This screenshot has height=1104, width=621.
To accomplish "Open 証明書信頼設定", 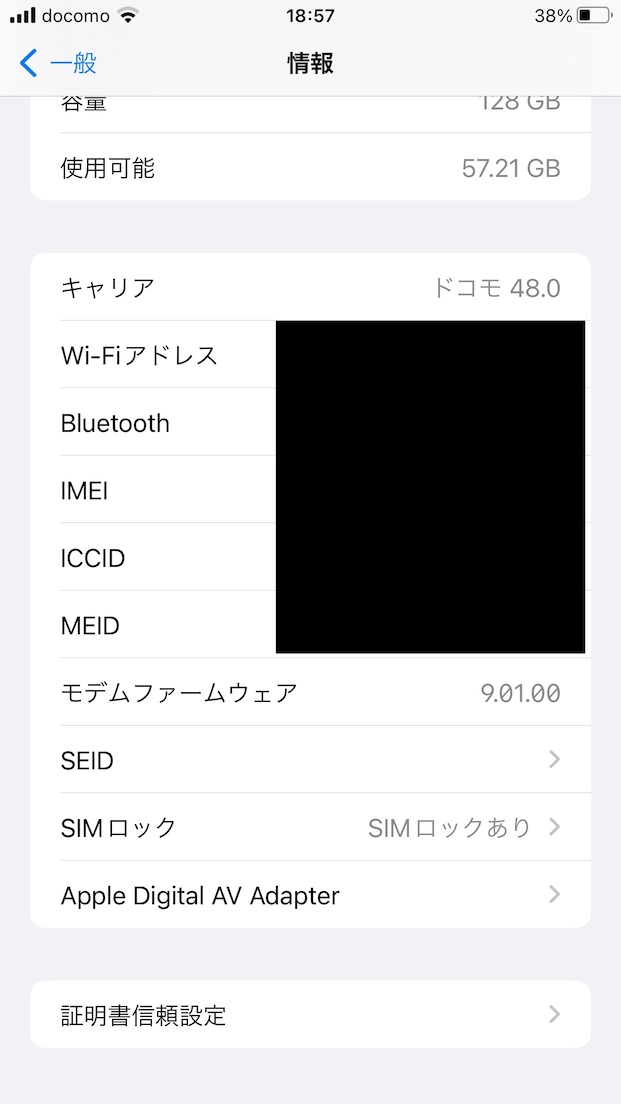I will (x=310, y=1015).
